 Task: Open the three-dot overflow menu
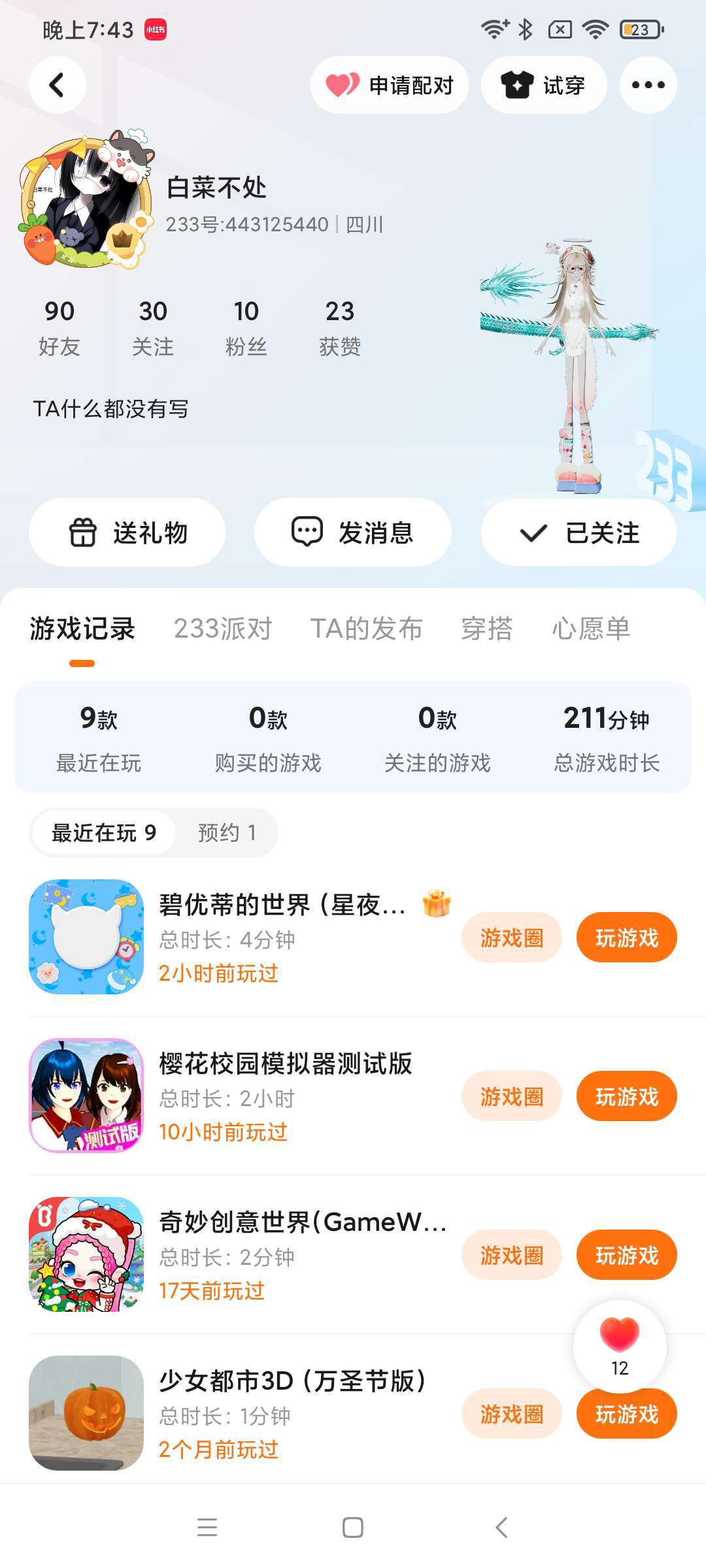click(x=648, y=85)
